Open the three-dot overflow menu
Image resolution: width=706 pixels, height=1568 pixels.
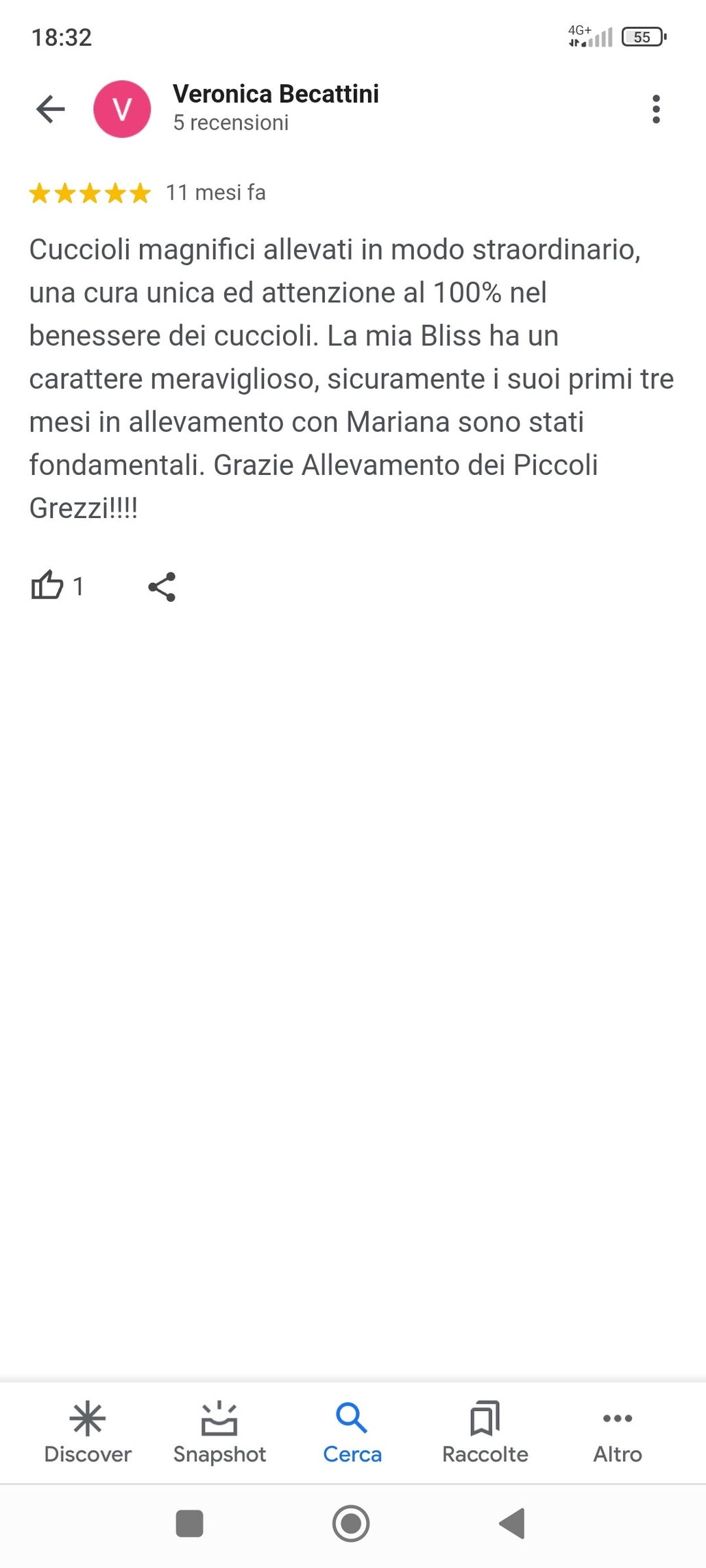[x=656, y=109]
